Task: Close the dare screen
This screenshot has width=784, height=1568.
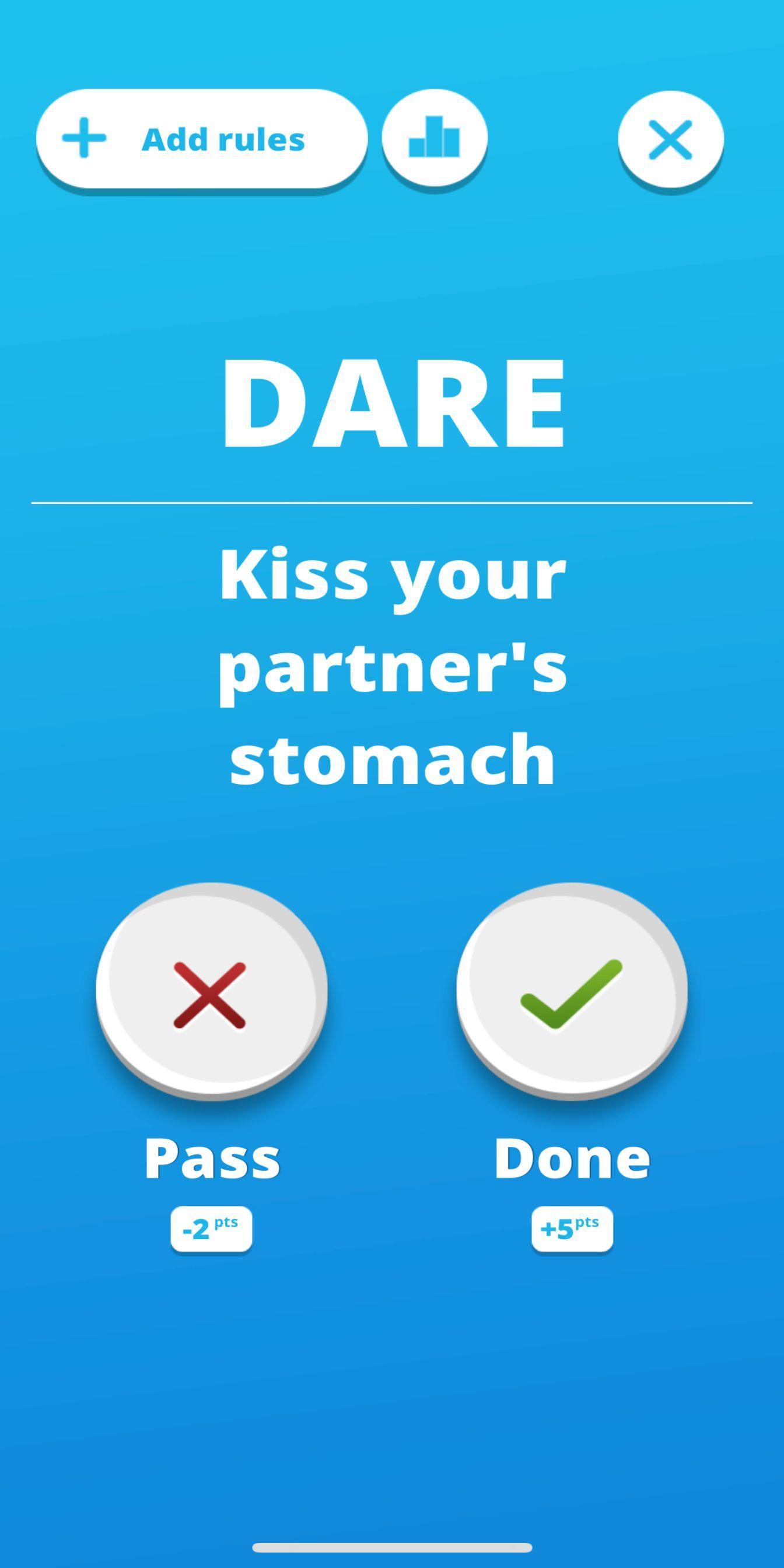Action: coord(670,139)
